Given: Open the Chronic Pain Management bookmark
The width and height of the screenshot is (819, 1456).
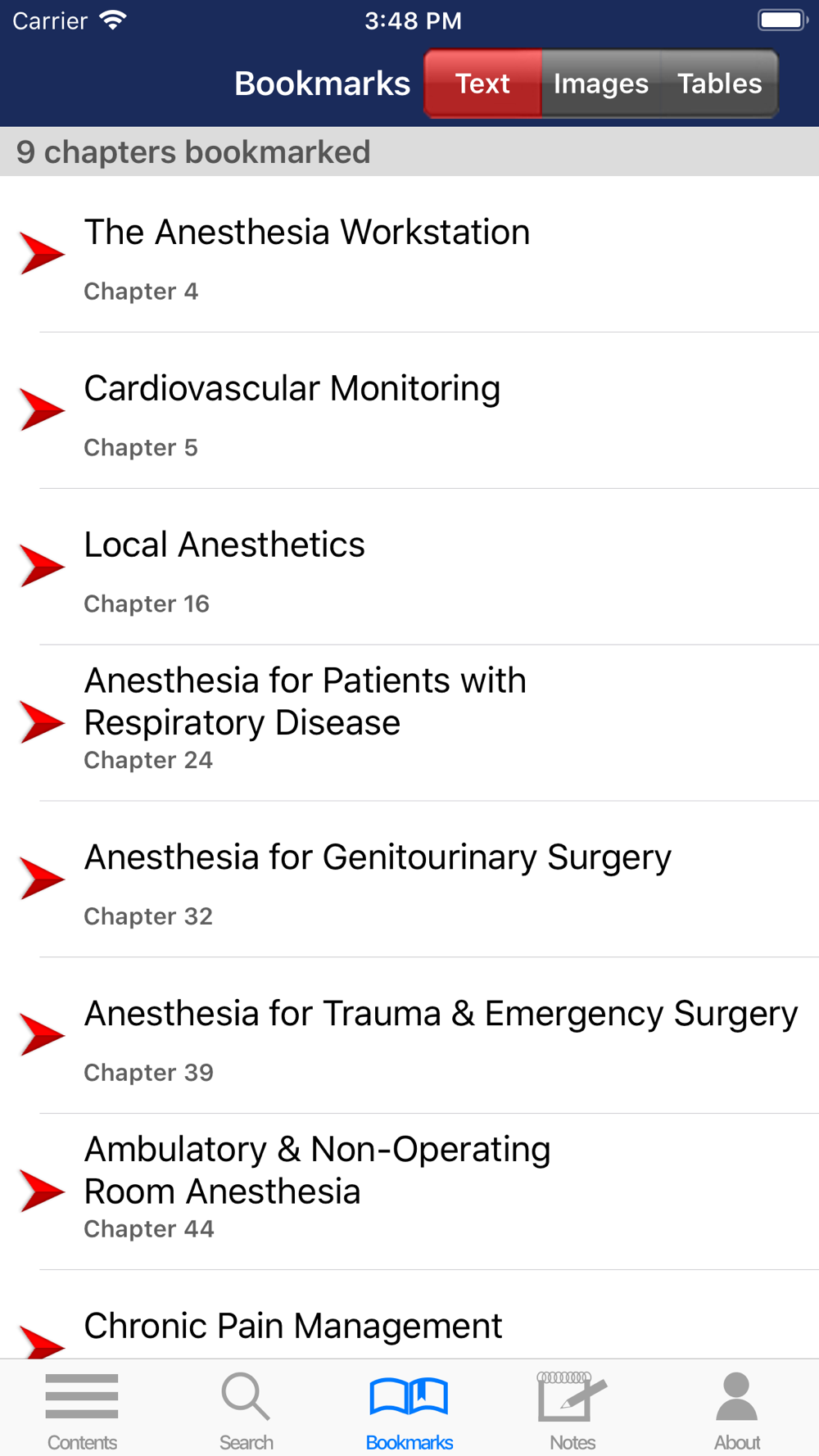Looking at the screenshot, I should click(x=409, y=1315).
